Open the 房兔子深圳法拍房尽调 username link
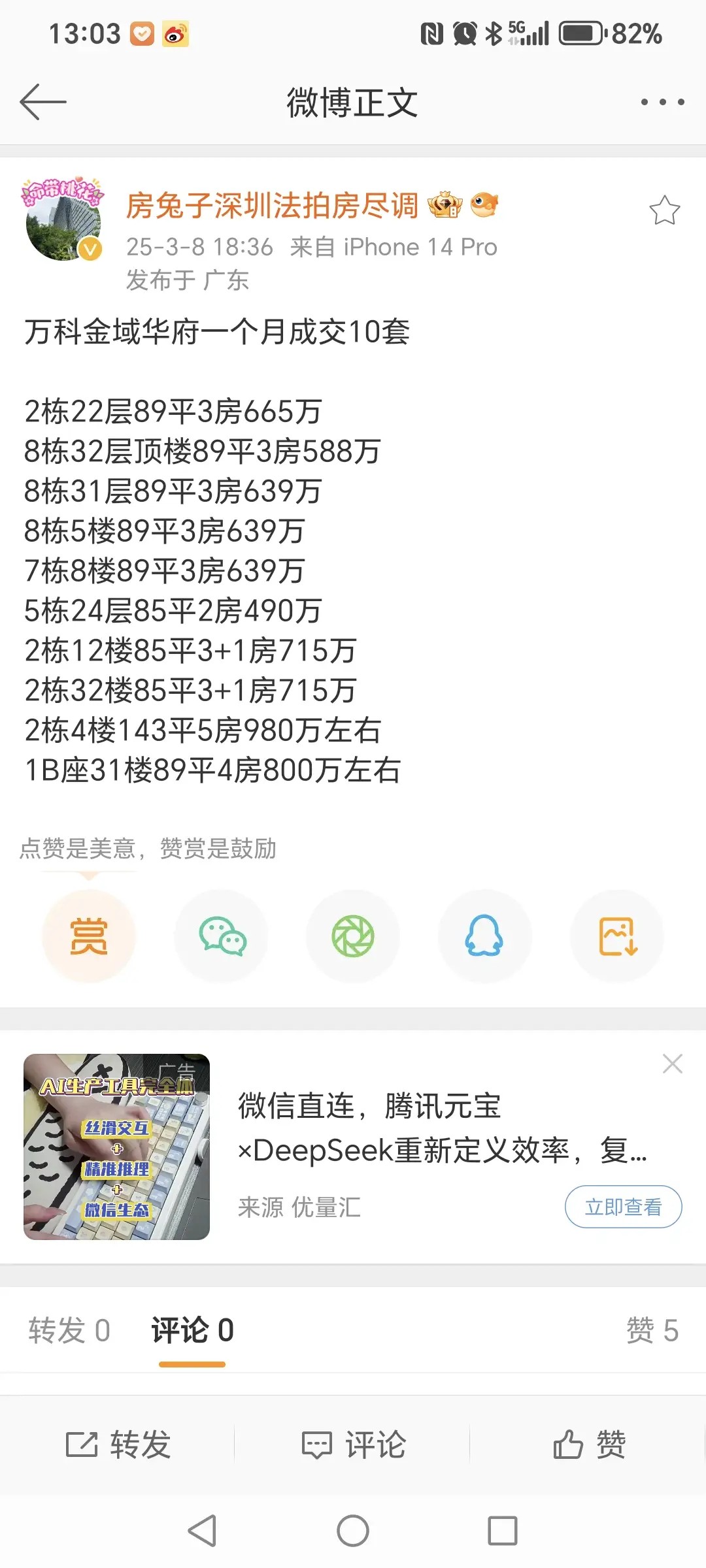 pos(272,206)
